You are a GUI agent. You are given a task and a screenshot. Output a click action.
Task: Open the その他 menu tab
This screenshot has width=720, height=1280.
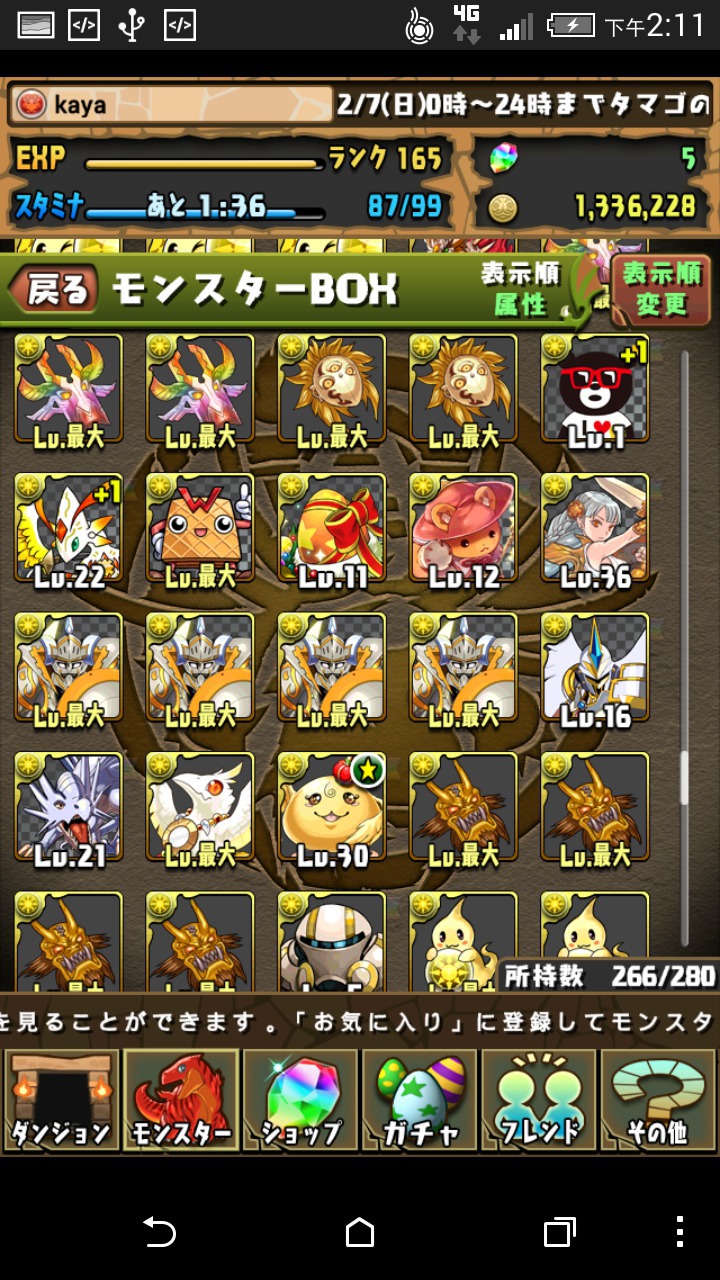[x=658, y=1100]
